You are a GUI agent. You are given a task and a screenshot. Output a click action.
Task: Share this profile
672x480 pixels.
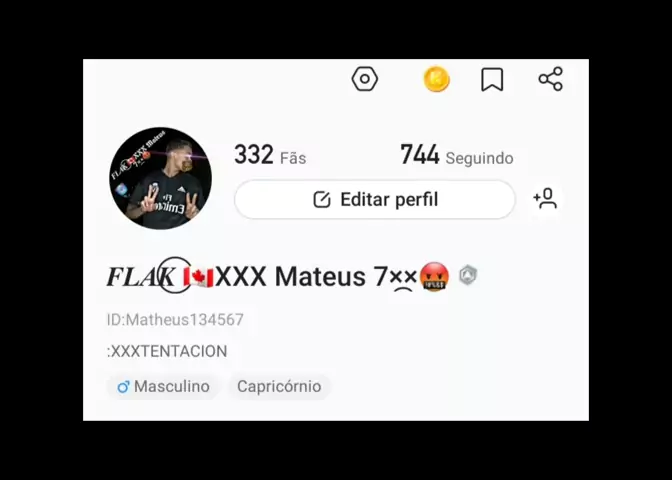(551, 79)
